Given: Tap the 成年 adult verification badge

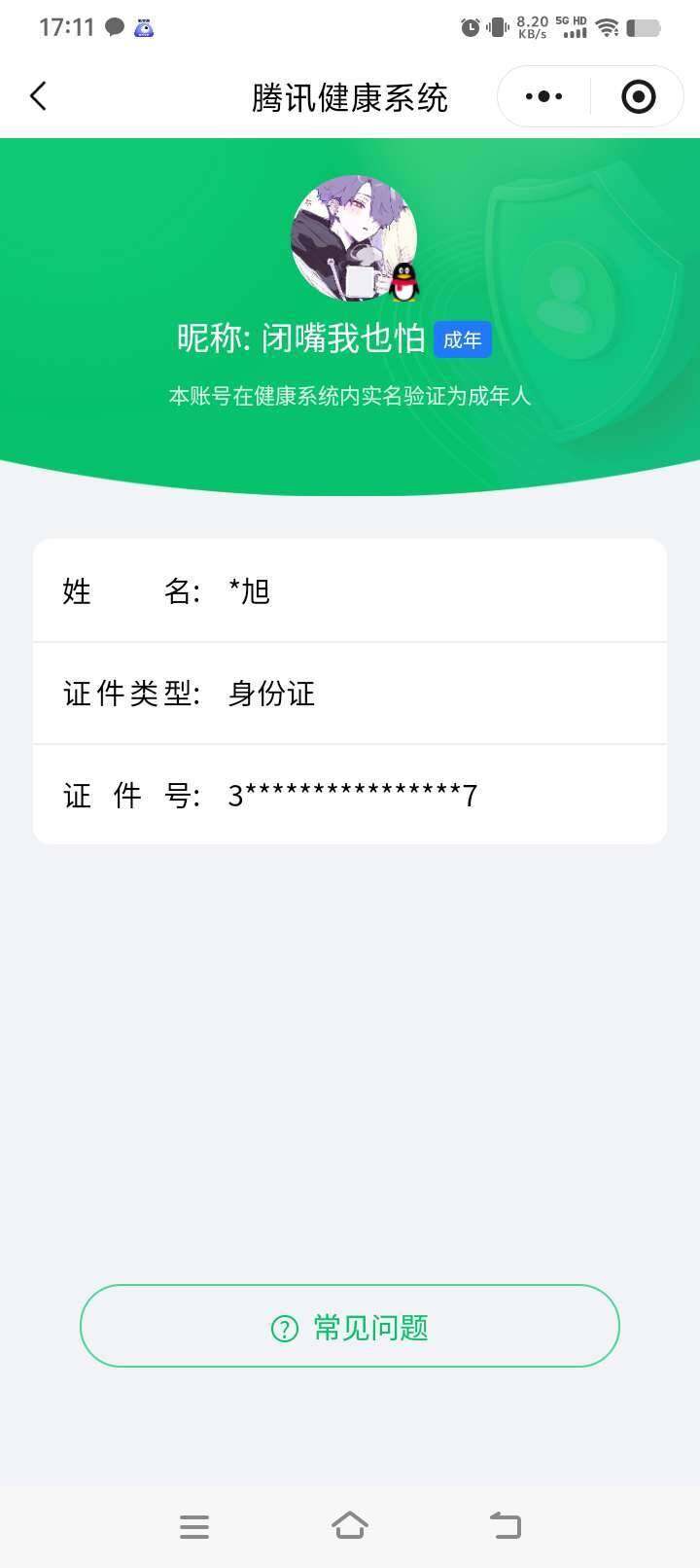Looking at the screenshot, I should click(463, 339).
